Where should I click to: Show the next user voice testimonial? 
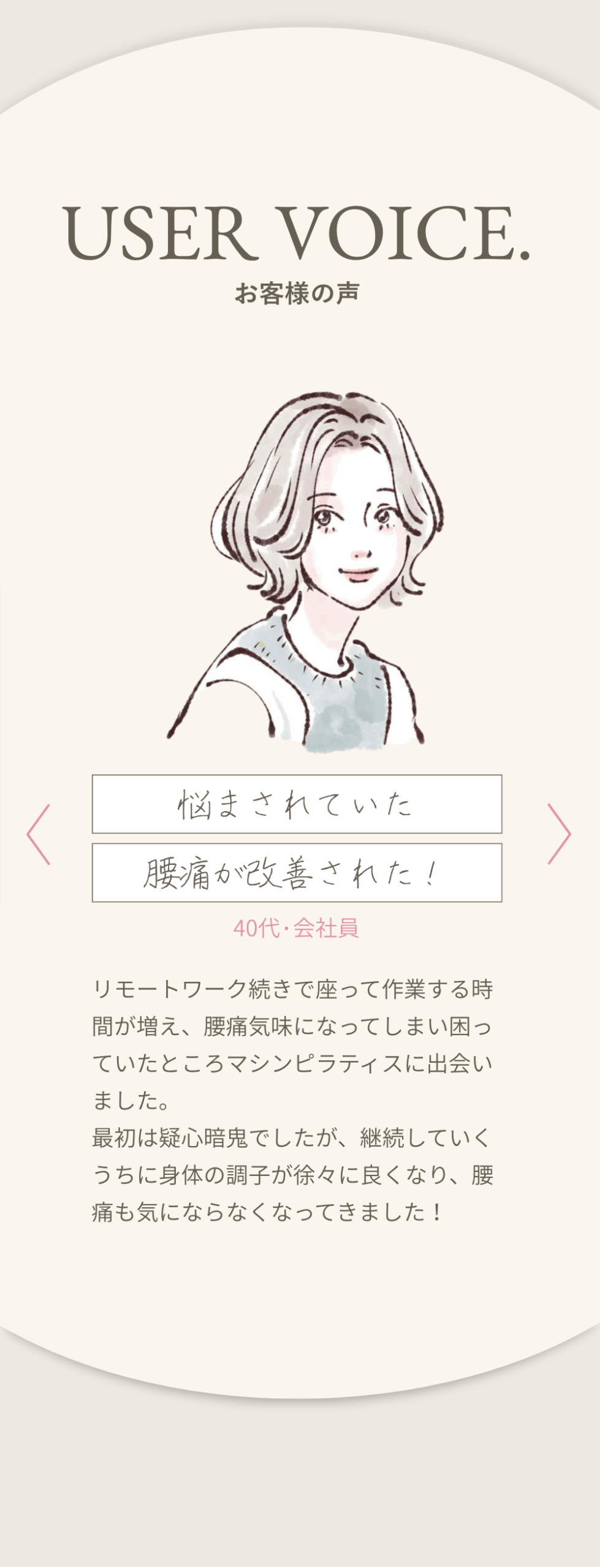558,834
